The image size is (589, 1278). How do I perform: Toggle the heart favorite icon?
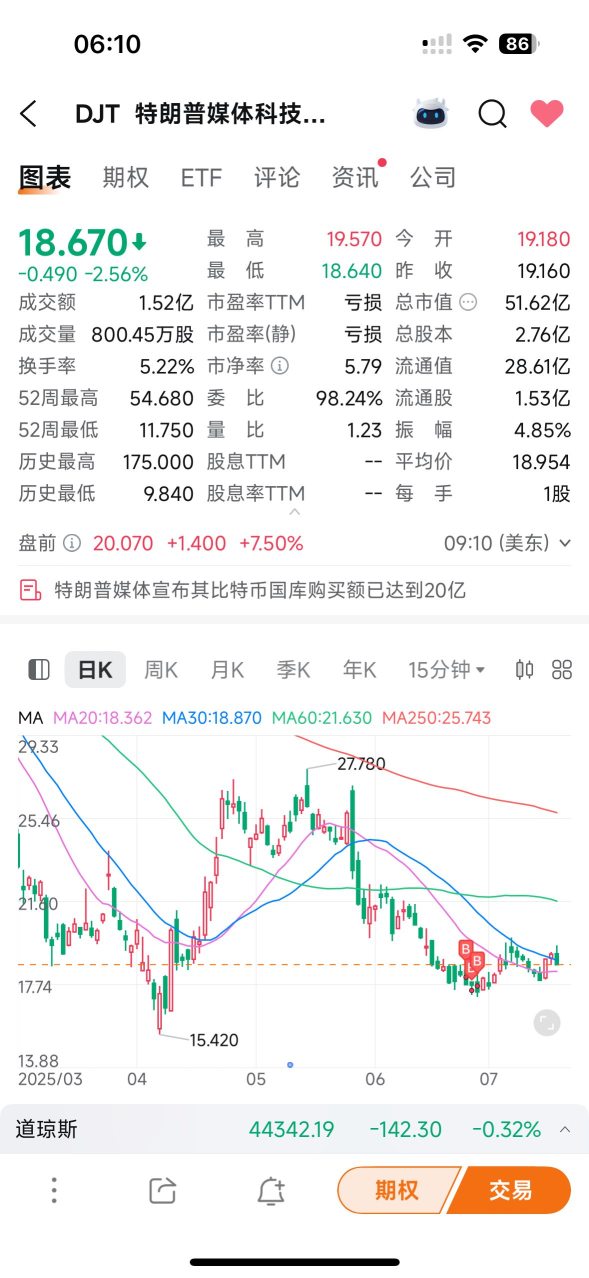[x=547, y=114]
